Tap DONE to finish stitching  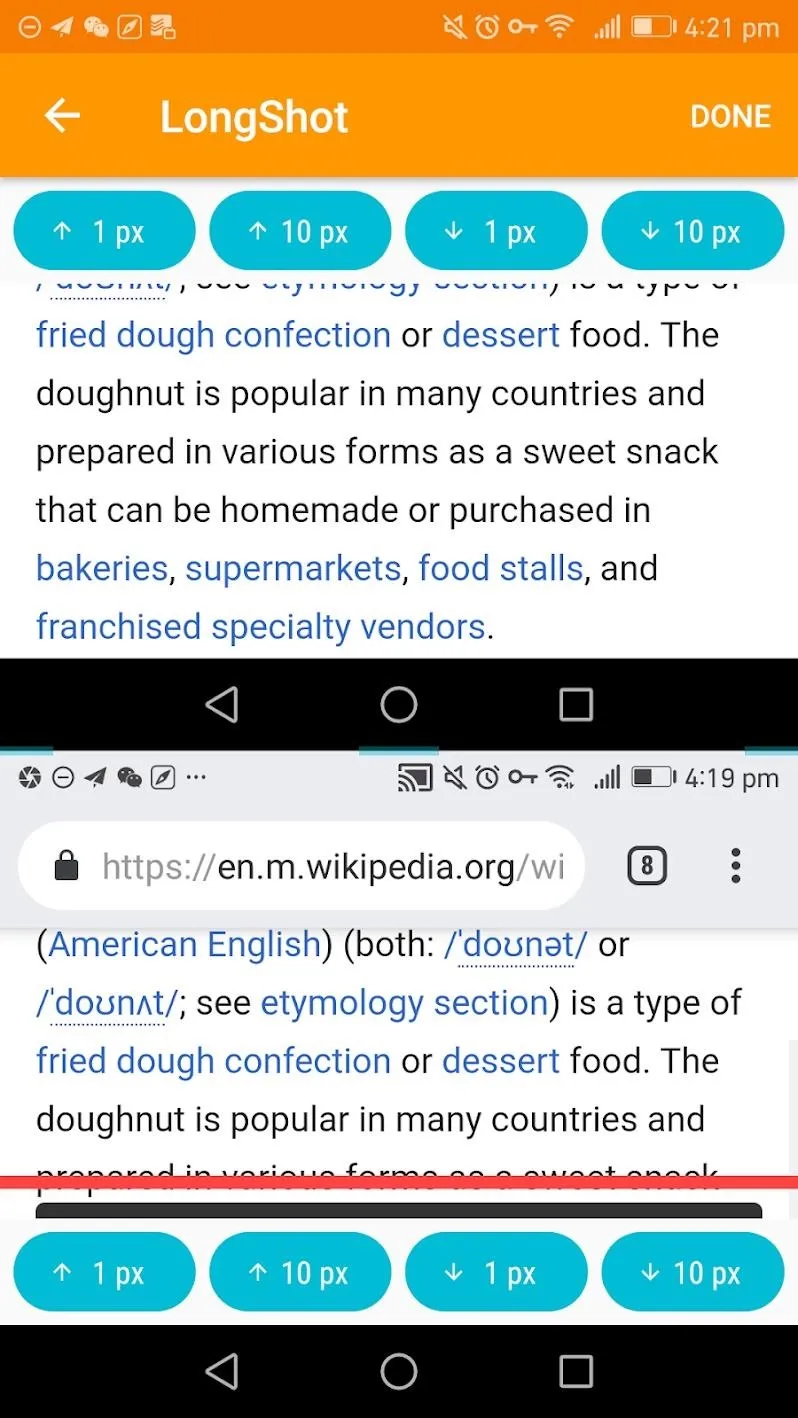pos(730,116)
